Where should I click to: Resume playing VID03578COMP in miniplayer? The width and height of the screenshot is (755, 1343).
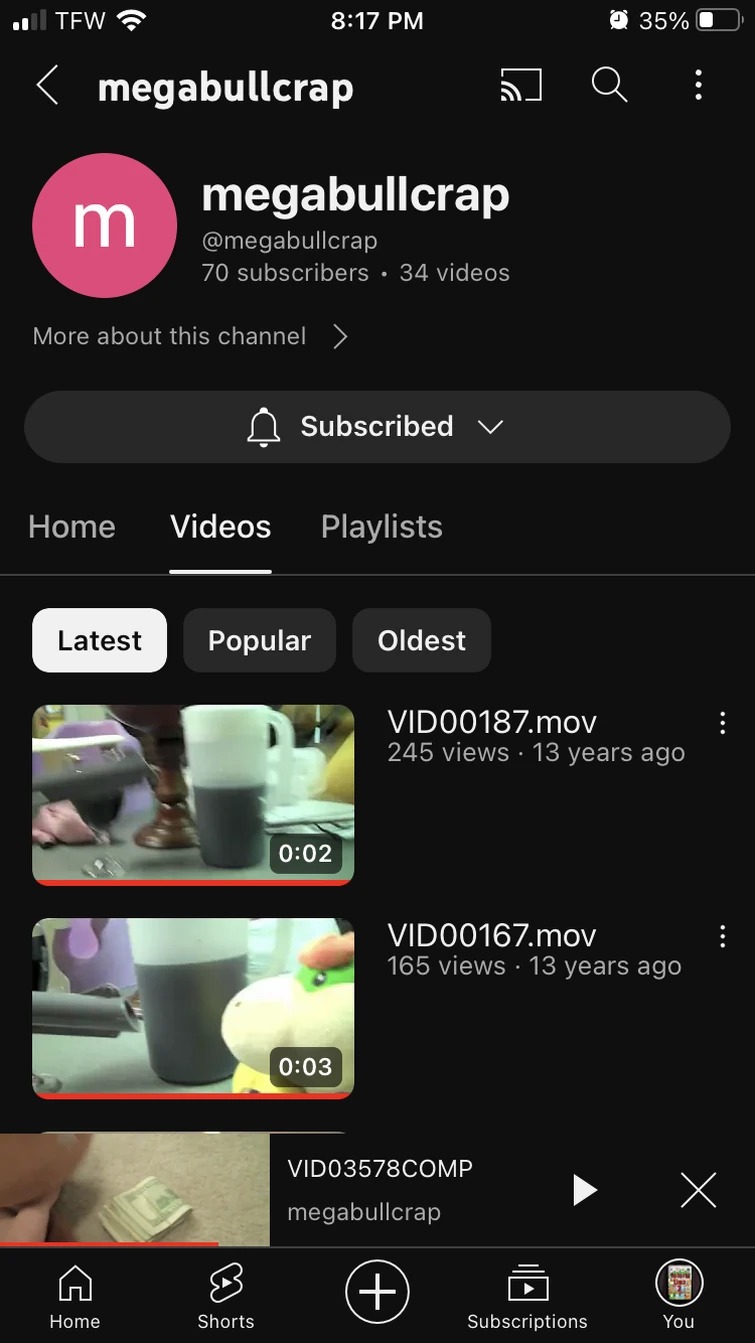coord(584,1189)
